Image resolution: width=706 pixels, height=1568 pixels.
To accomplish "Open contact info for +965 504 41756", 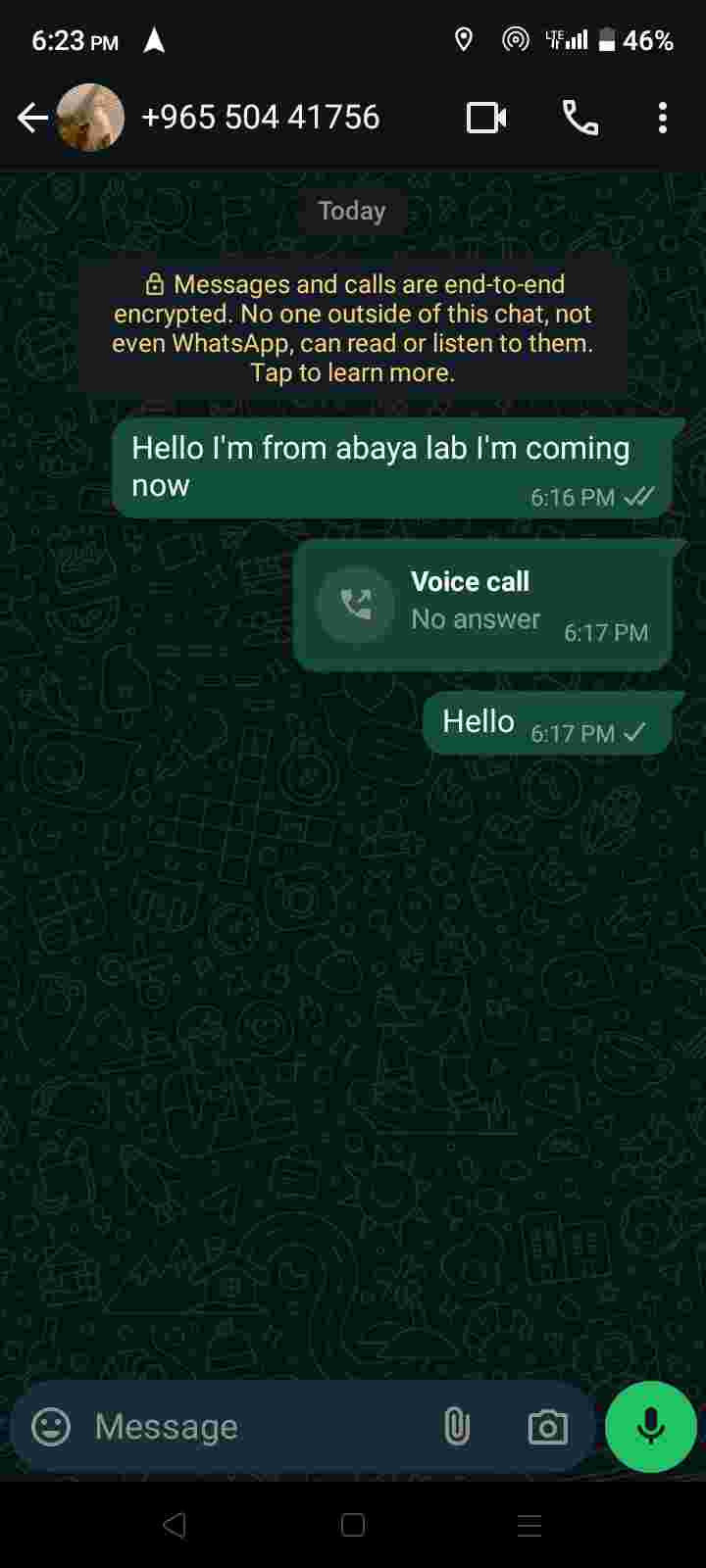I will 260,118.
